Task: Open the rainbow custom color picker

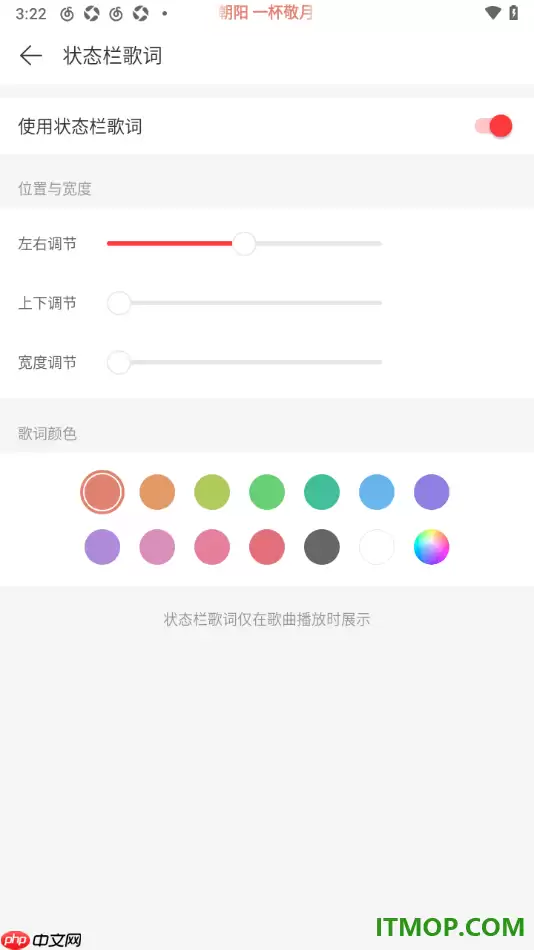Action: pyautogui.click(x=432, y=547)
